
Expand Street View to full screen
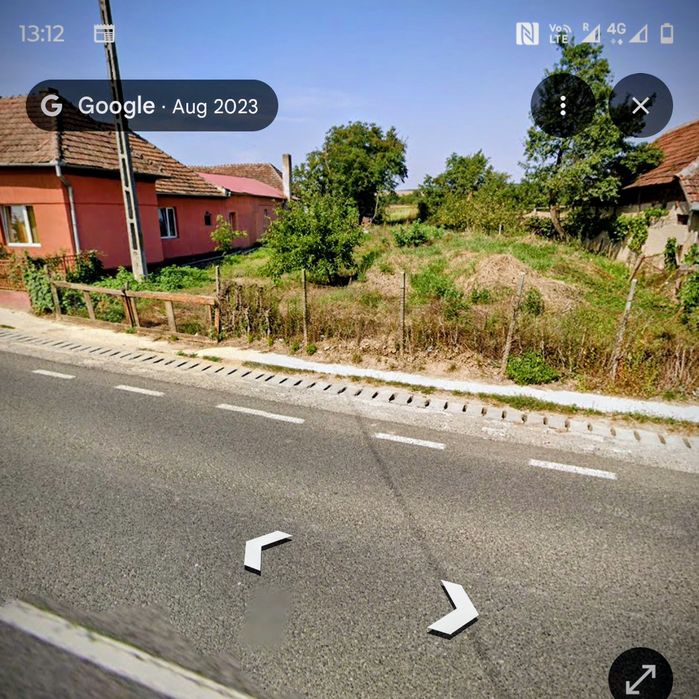coord(640,679)
